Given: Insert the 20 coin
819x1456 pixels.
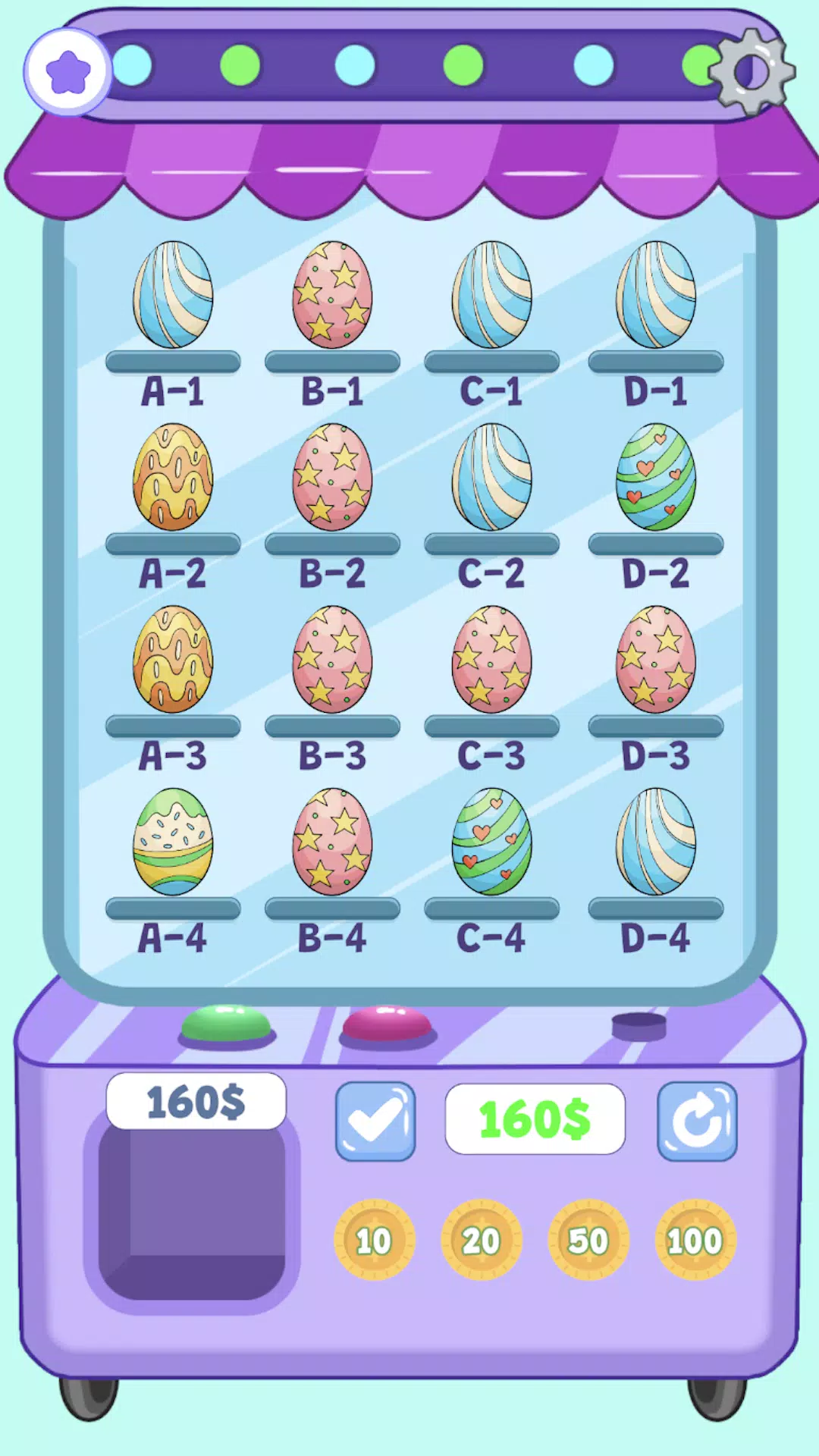Looking at the screenshot, I should click(x=481, y=1240).
